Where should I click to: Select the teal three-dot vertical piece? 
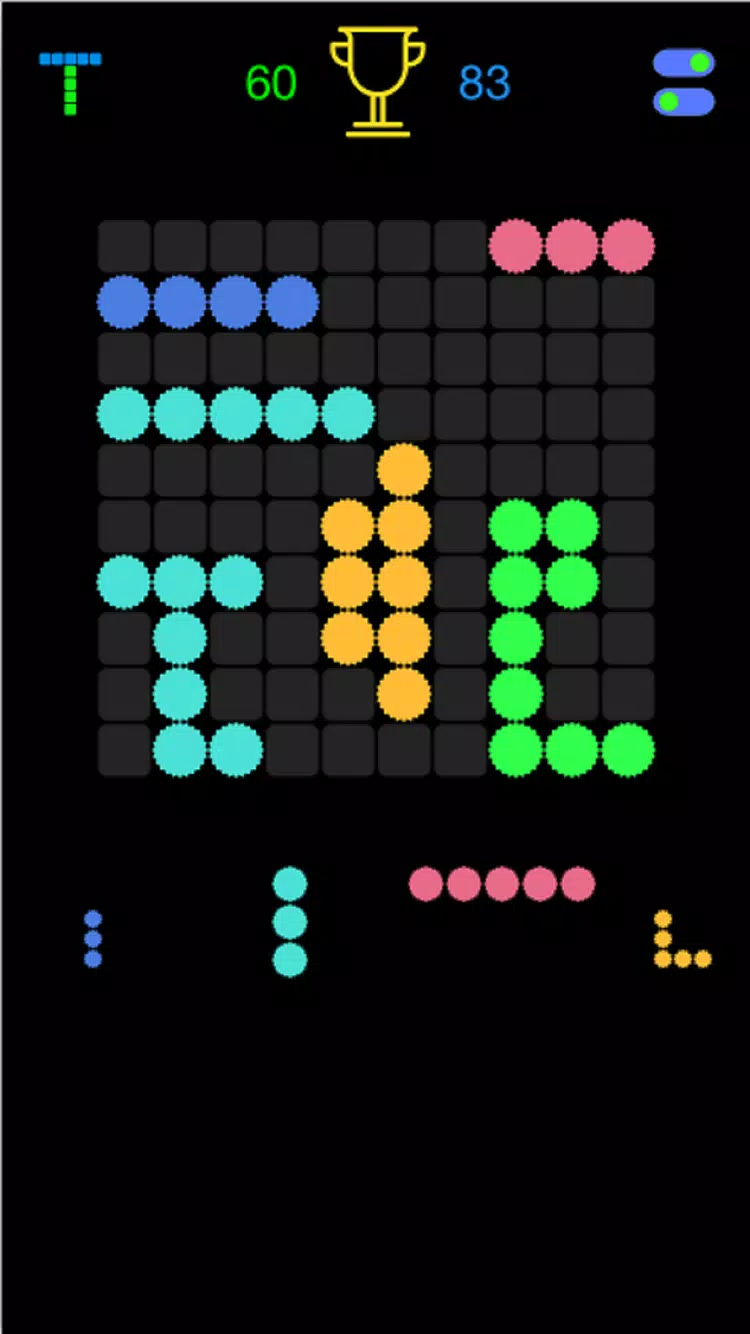290,922
